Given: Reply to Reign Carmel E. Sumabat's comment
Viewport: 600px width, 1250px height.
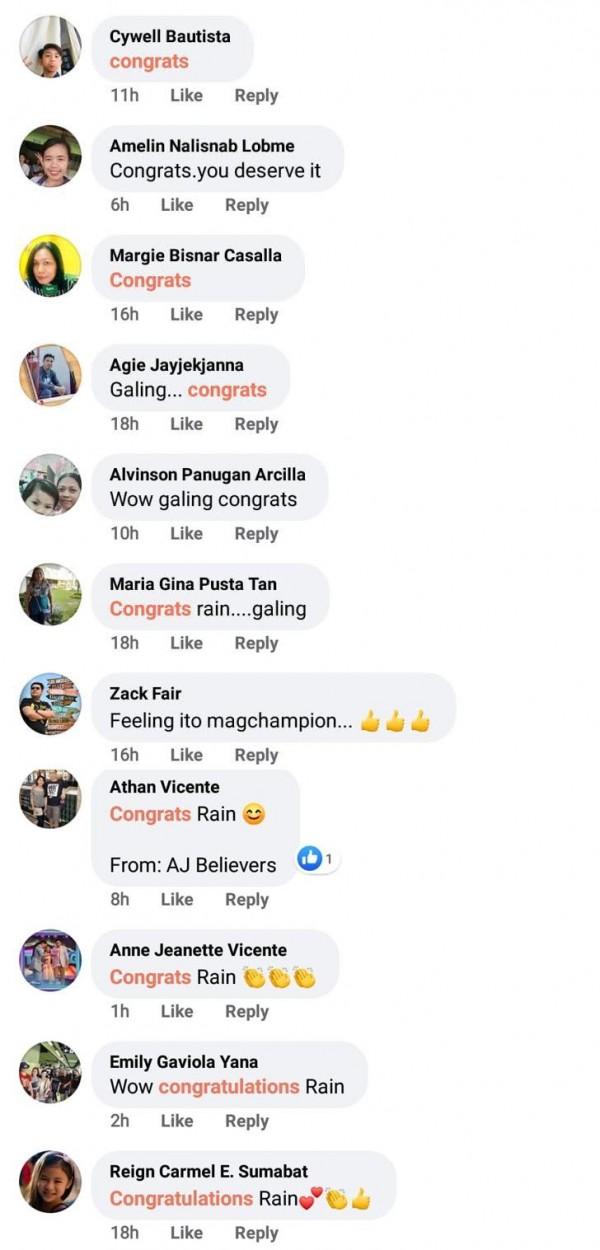Looking at the screenshot, I should pyautogui.click(x=256, y=1233).
